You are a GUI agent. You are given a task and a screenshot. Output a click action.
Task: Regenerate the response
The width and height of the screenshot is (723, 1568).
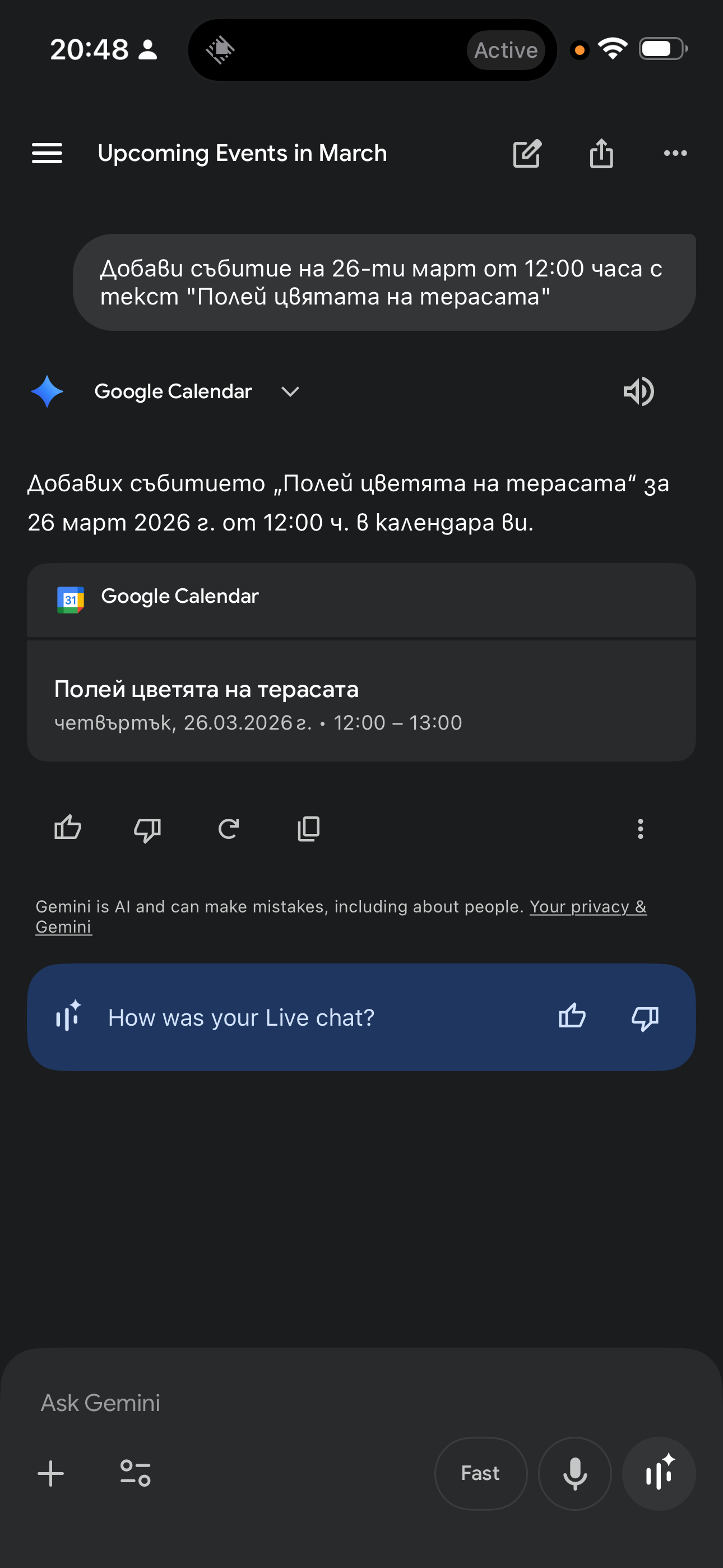[228, 828]
